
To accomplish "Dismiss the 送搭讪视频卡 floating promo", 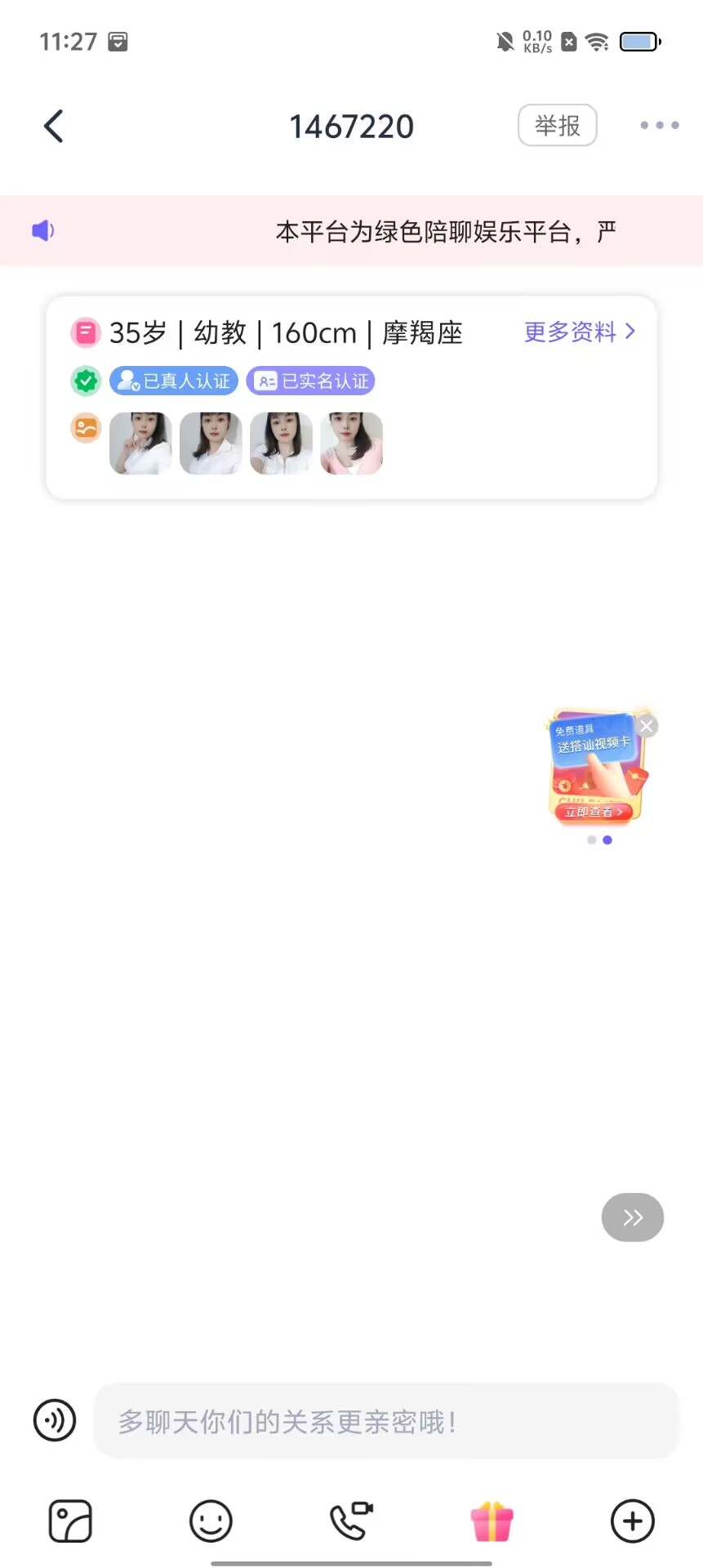I will [647, 726].
